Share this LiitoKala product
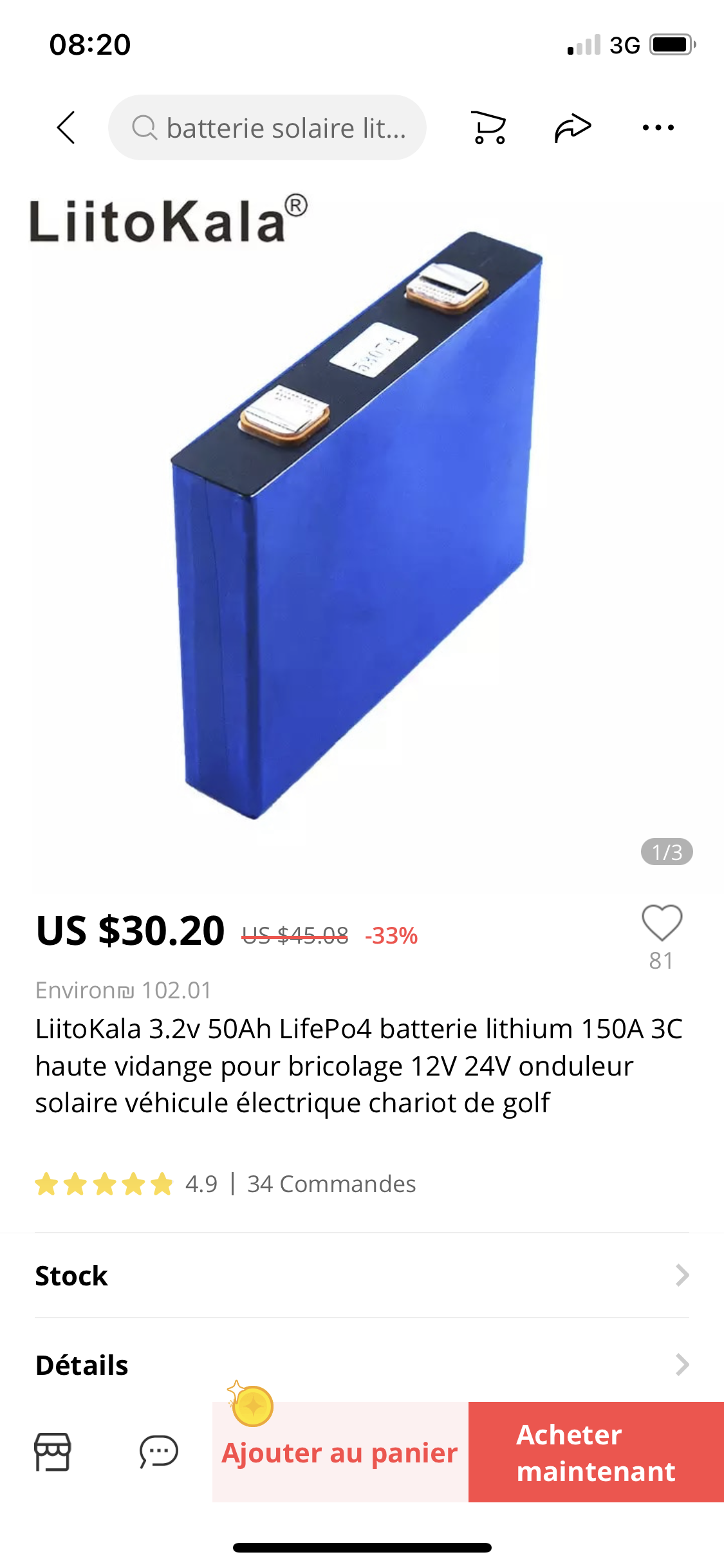724x1568 pixels. (573, 127)
